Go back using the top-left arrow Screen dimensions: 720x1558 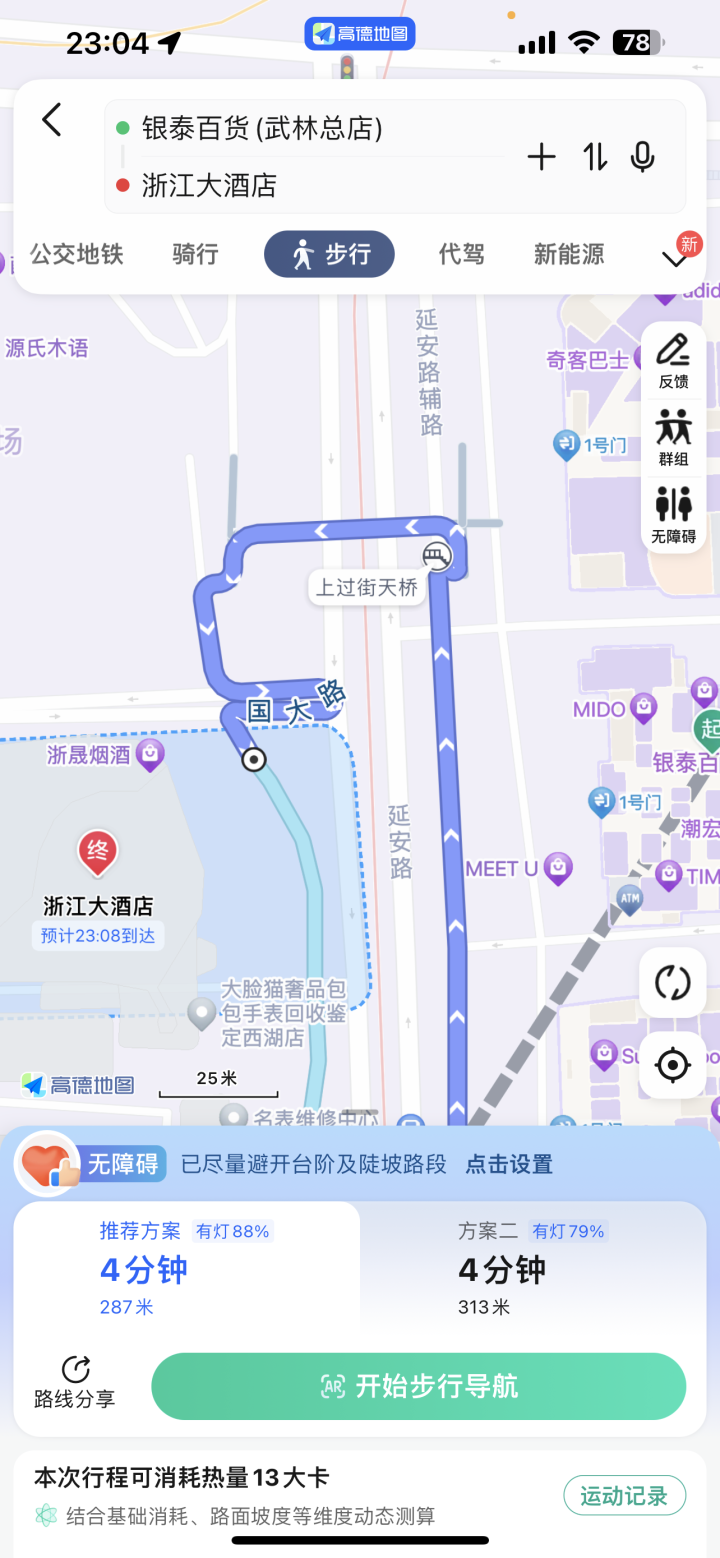click(52, 120)
